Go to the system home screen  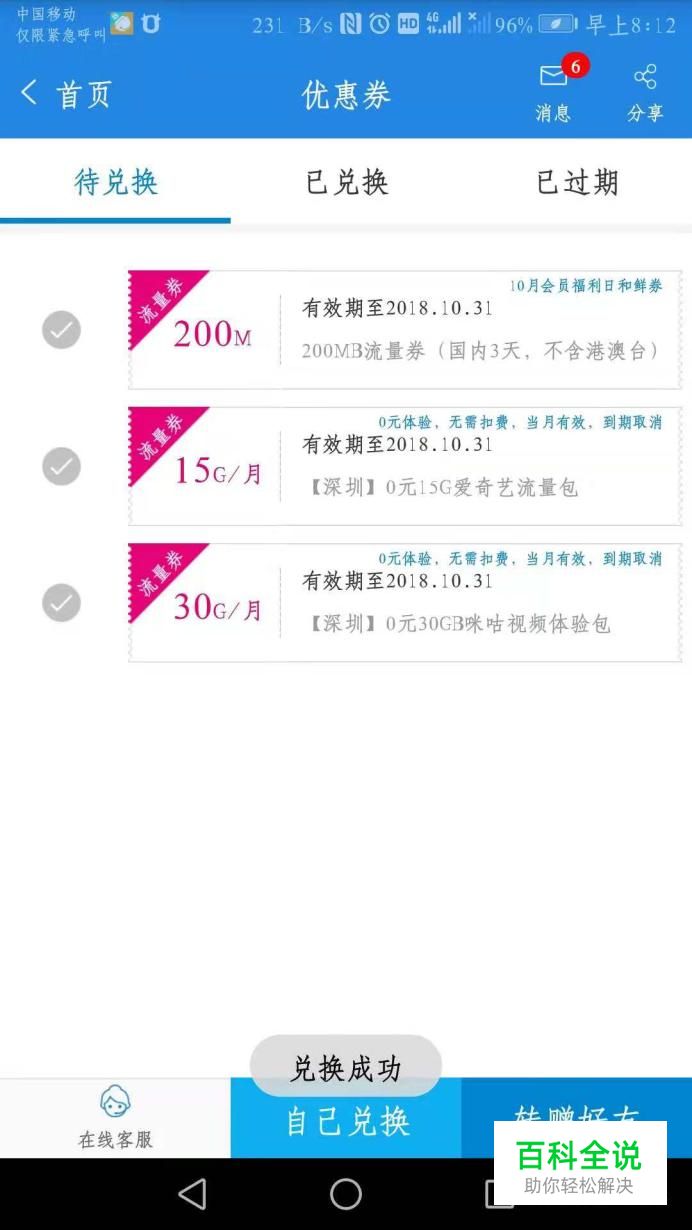tap(346, 1194)
